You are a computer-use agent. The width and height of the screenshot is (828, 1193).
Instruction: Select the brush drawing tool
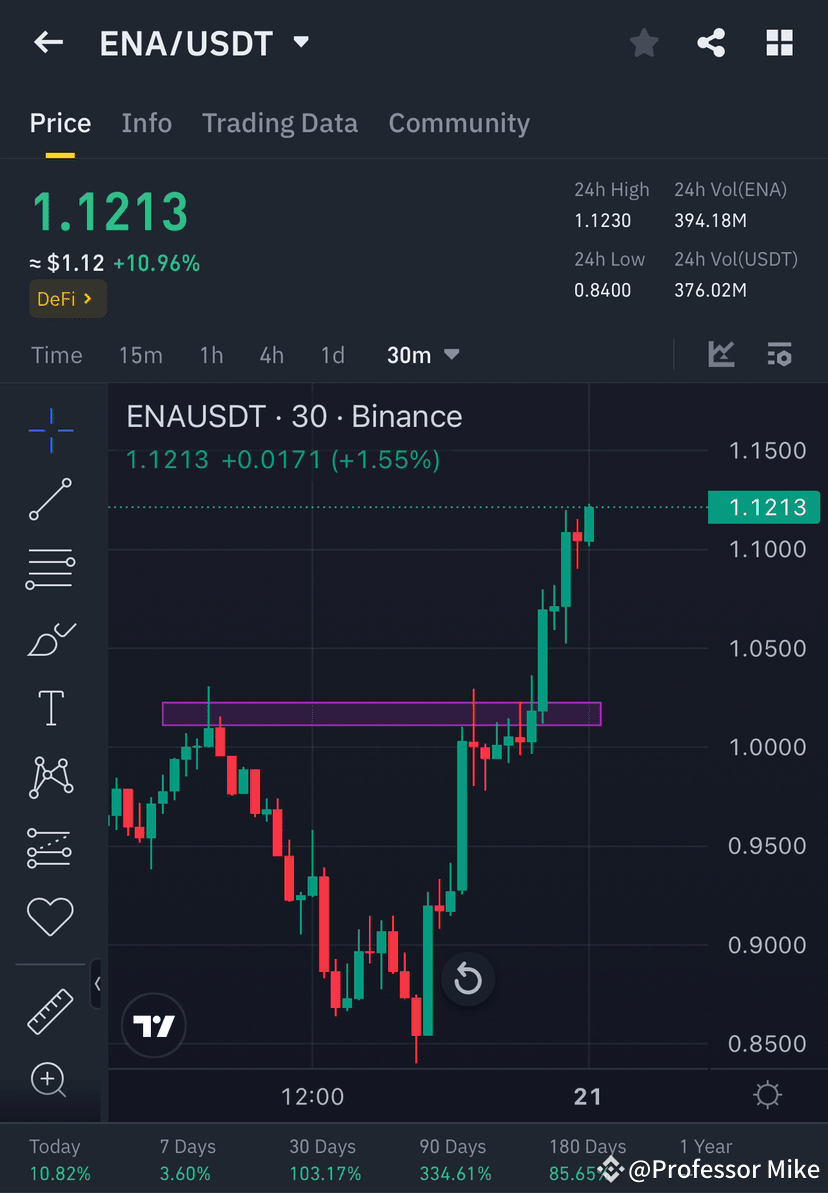tap(50, 638)
